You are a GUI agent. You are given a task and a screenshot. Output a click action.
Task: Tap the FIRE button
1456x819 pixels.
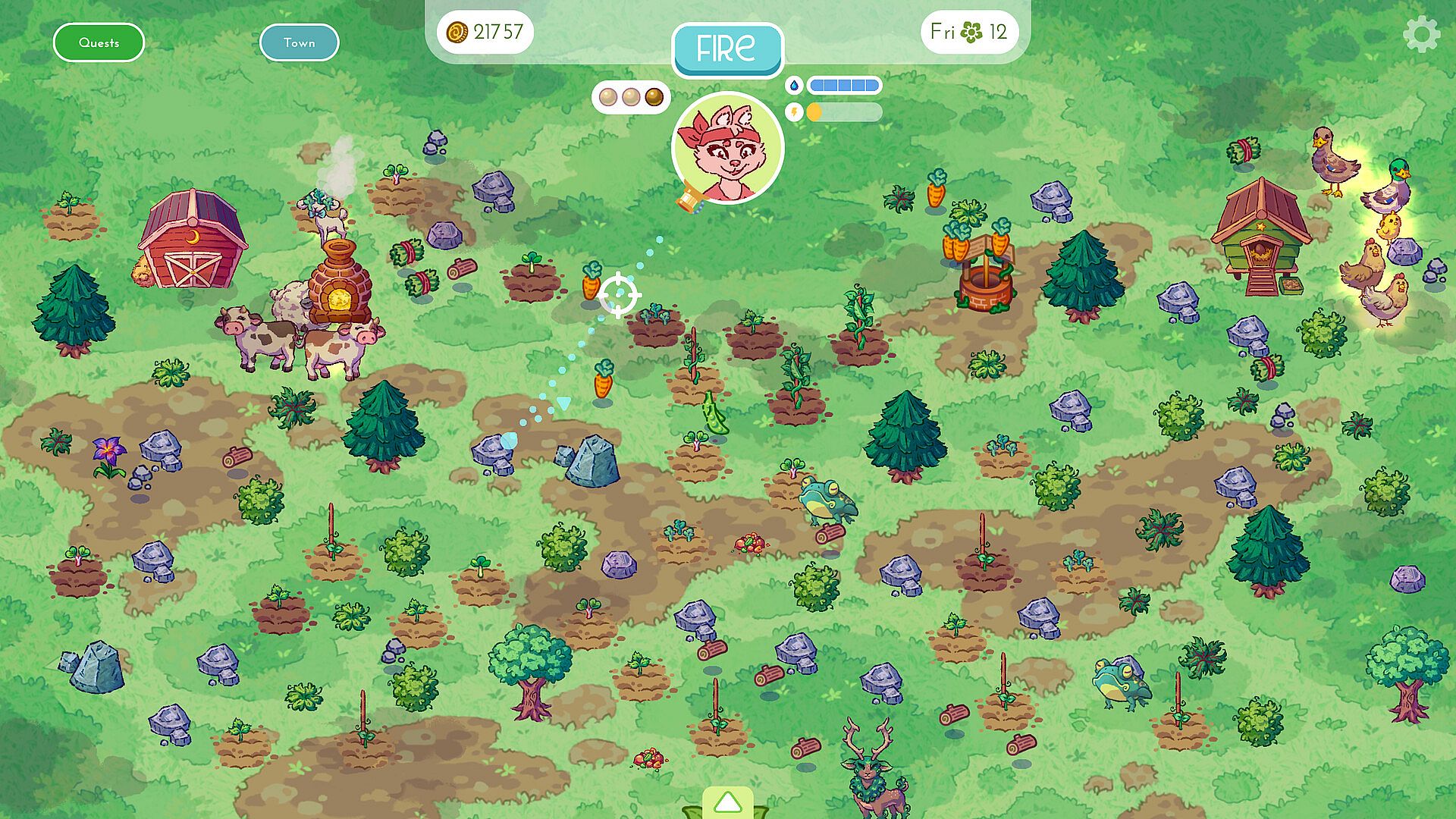pyautogui.click(x=726, y=49)
